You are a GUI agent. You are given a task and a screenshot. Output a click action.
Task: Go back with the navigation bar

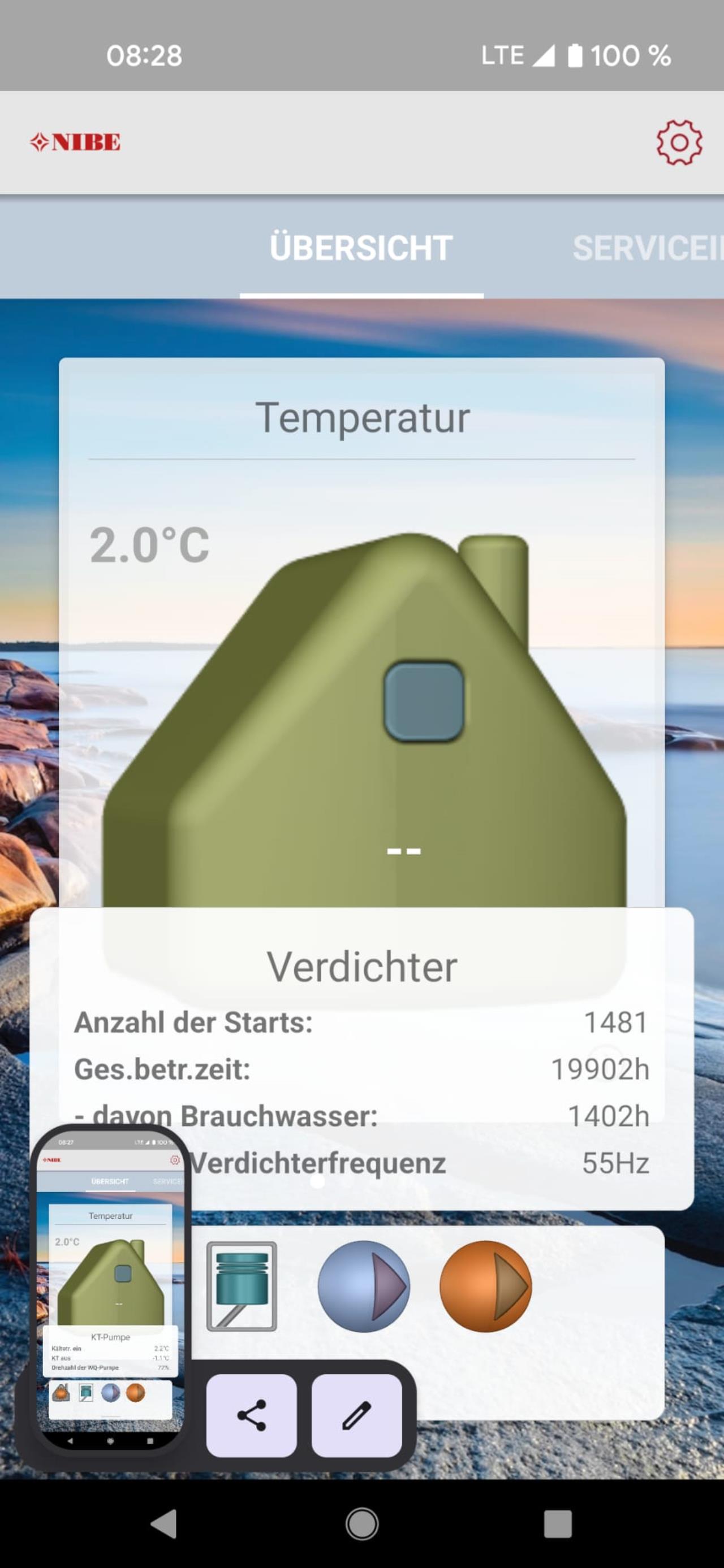163,1524
